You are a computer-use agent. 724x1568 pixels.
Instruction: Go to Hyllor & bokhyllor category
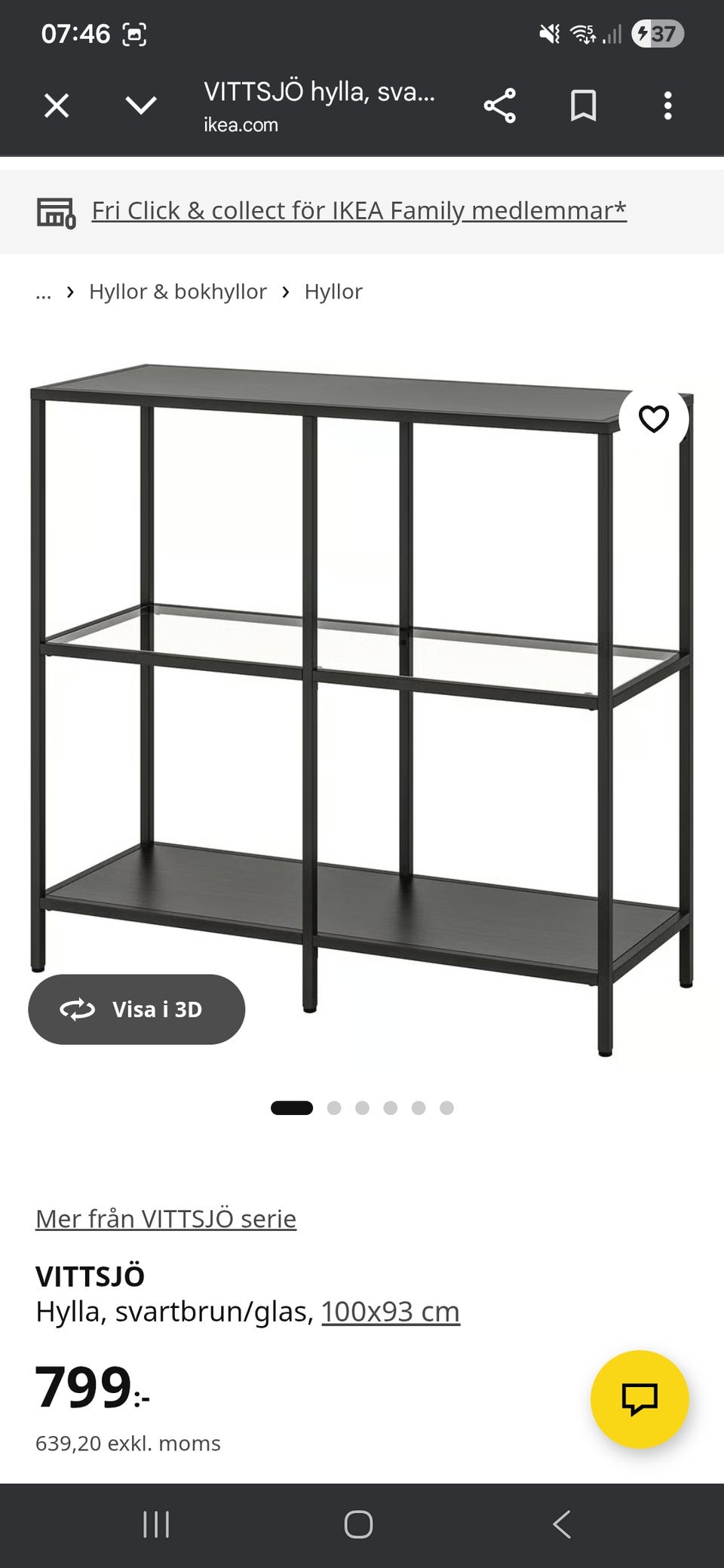pyautogui.click(x=178, y=292)
